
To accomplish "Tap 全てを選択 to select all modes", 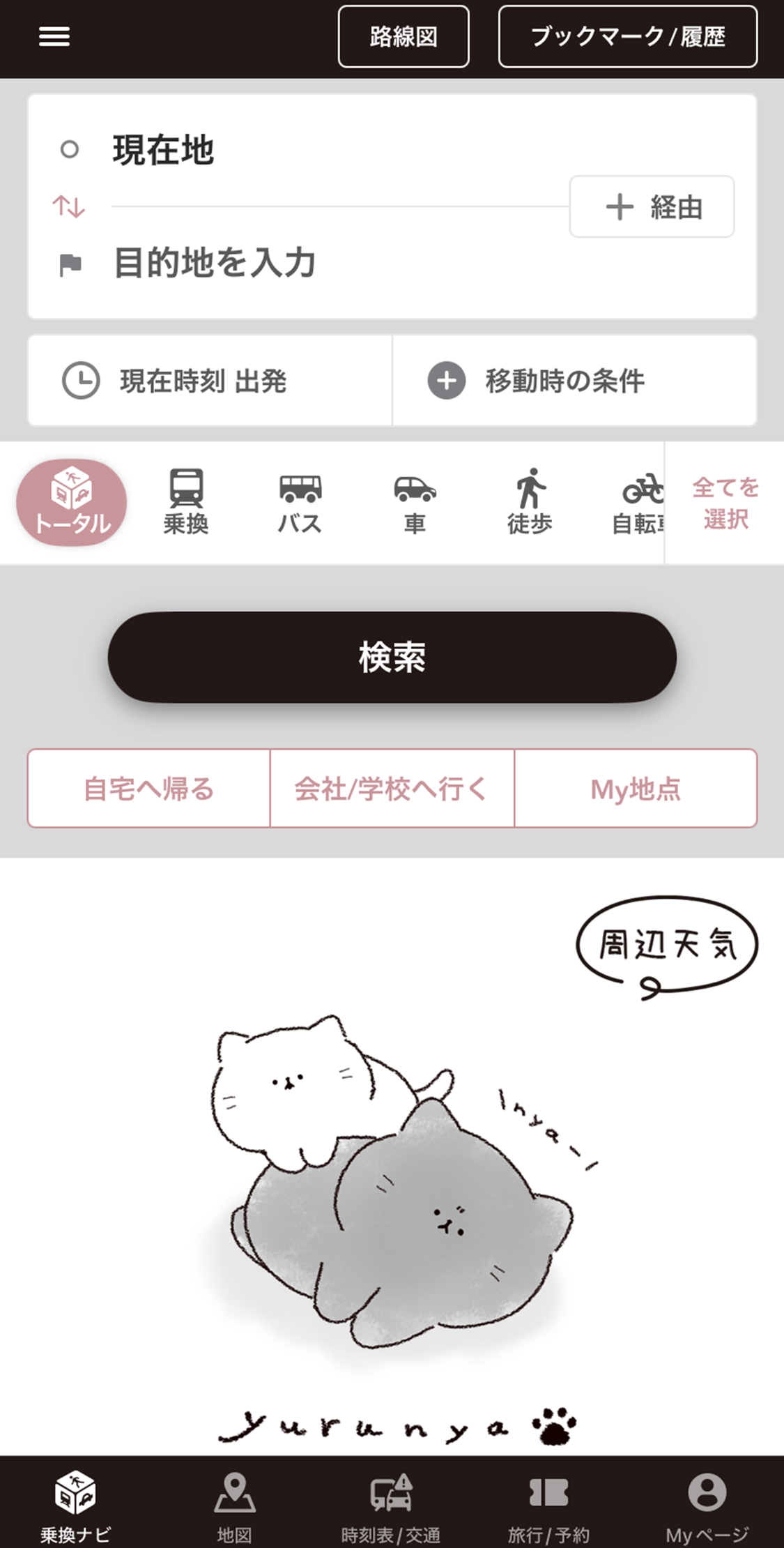I will [x=725, y=502].
